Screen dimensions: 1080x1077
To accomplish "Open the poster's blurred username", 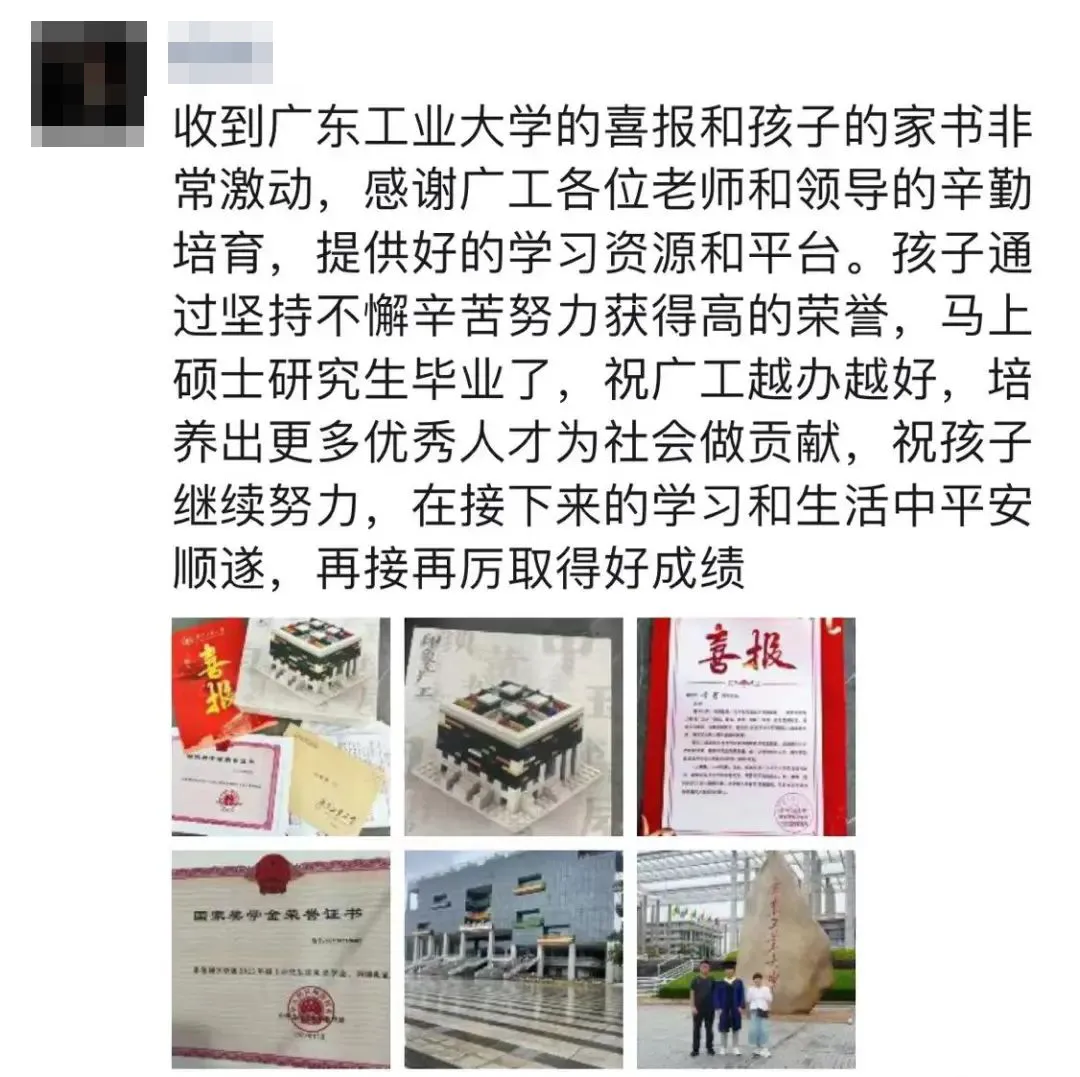I will pyautogui.click(x=220, y=50).
